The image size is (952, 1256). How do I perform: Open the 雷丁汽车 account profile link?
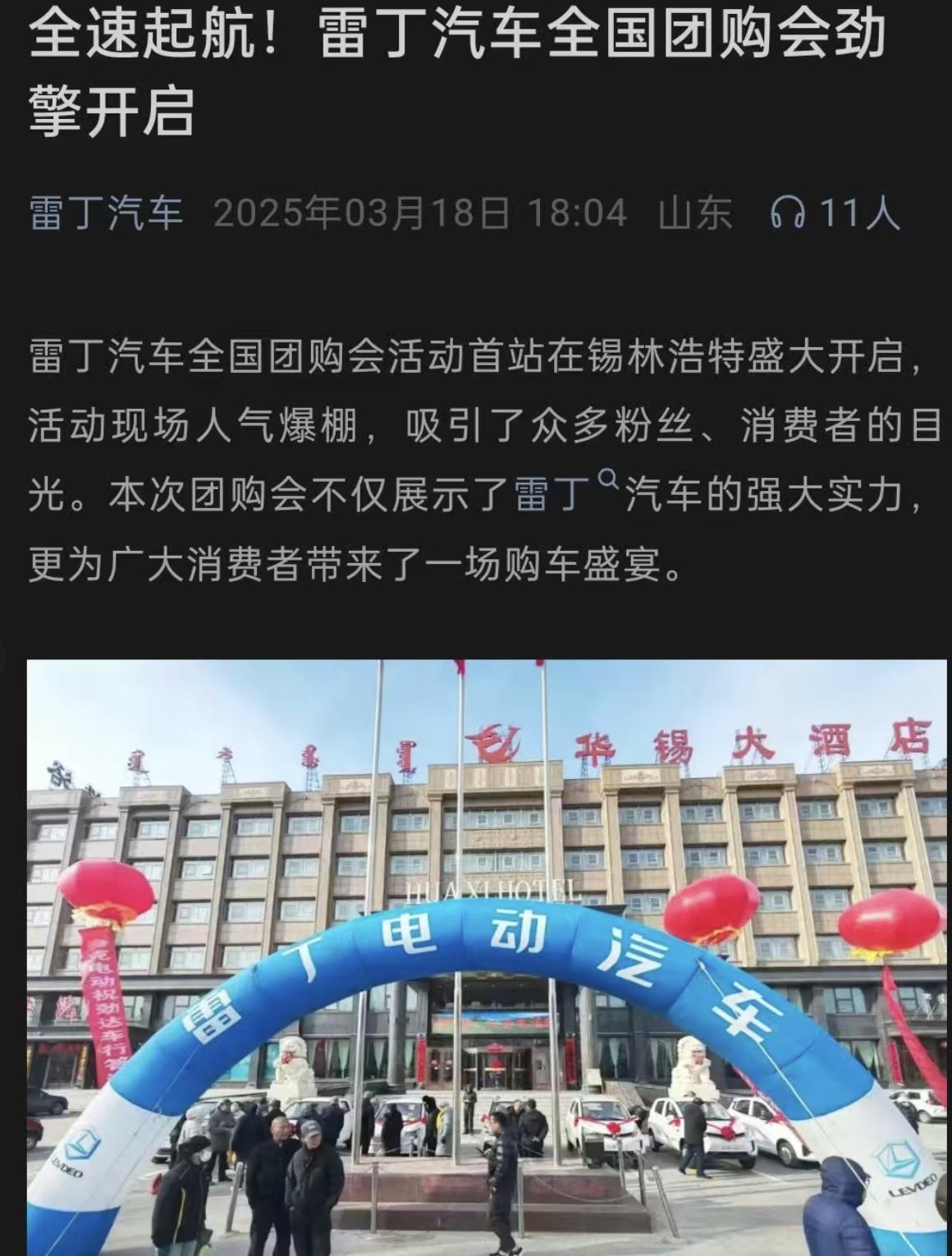click(106, 213)
